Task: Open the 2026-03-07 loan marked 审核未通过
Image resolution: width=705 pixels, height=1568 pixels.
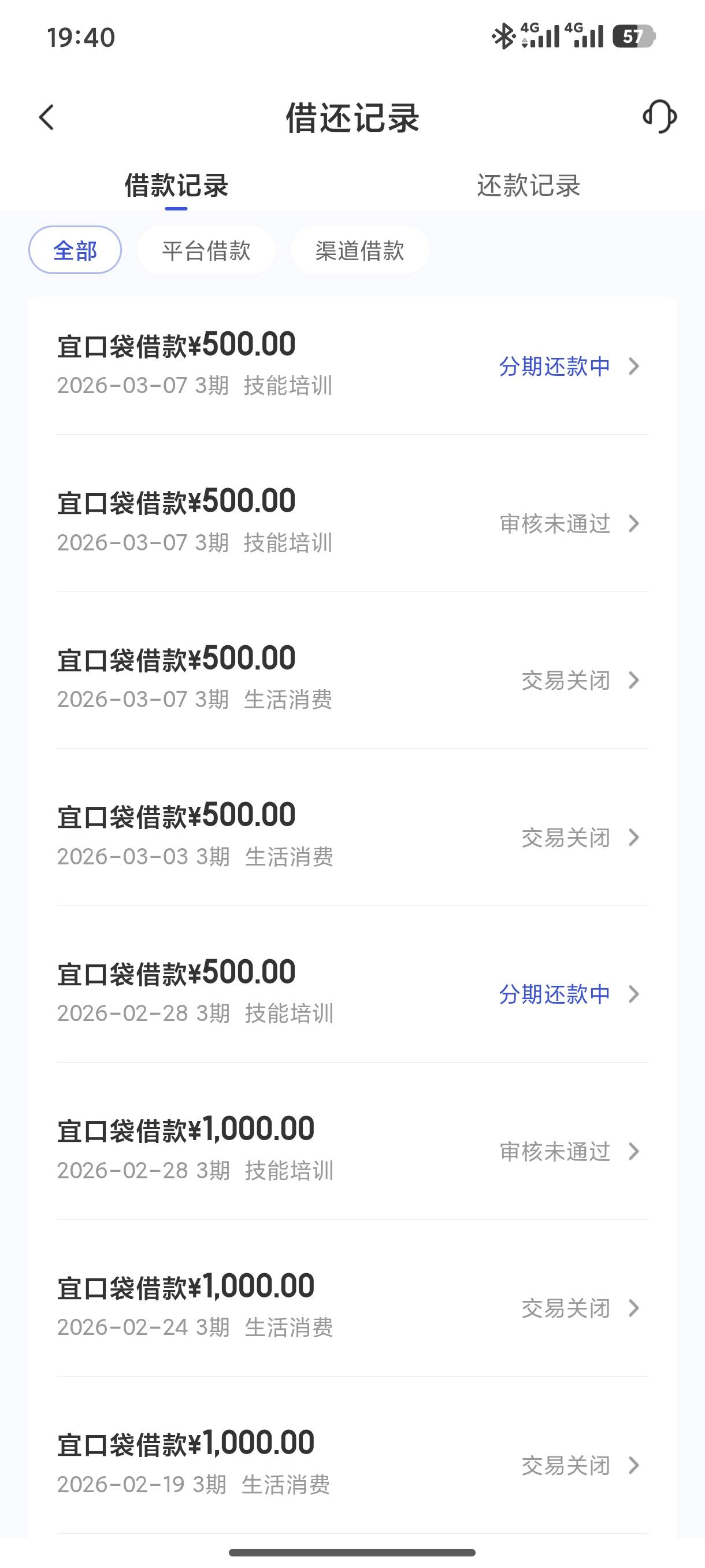Action: pyautogui.click(x=352, y=522)
